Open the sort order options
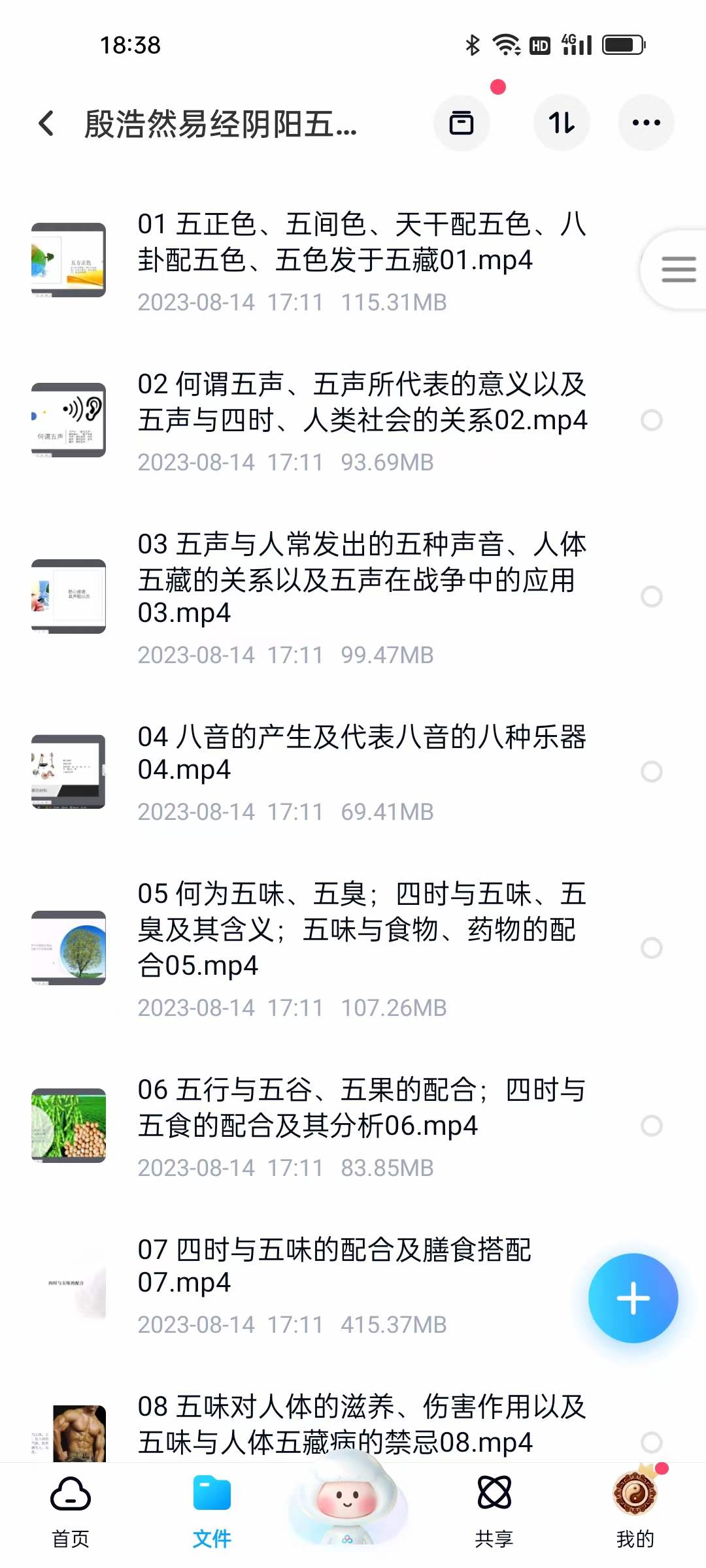Screen dimensions: 706x1568 pyautogui.click(x=562, y=122)
